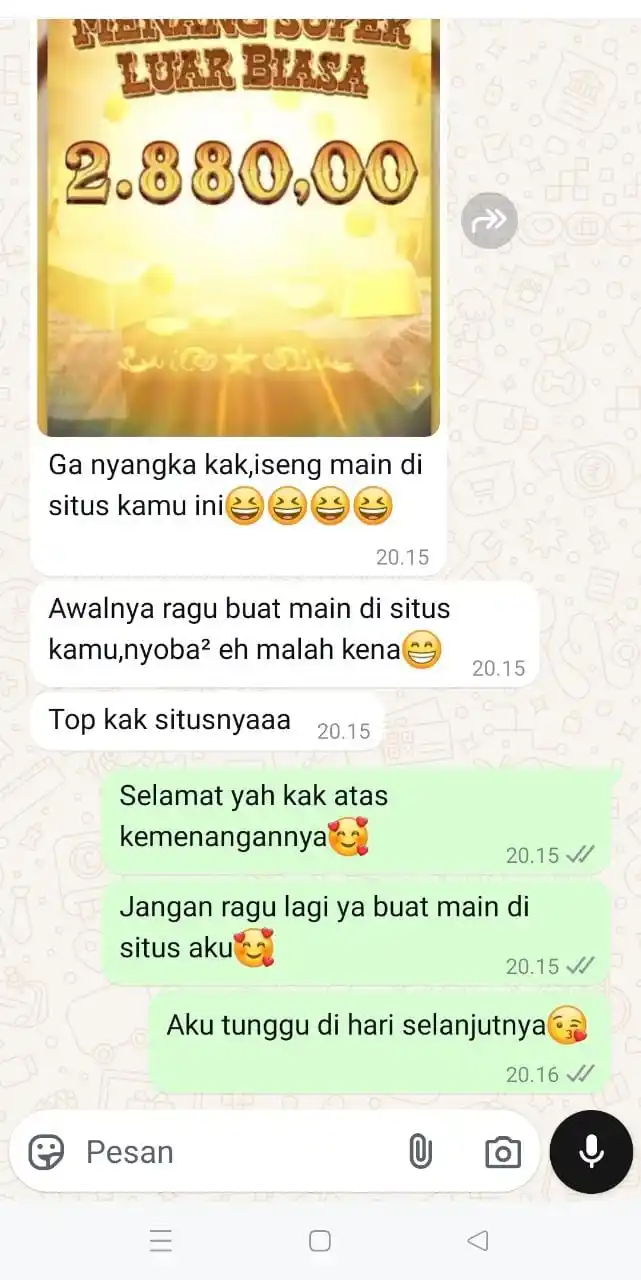The image size is (641, 1280).
Task: Attach a file with the paperclip
Action: [x=420, y=1152]
